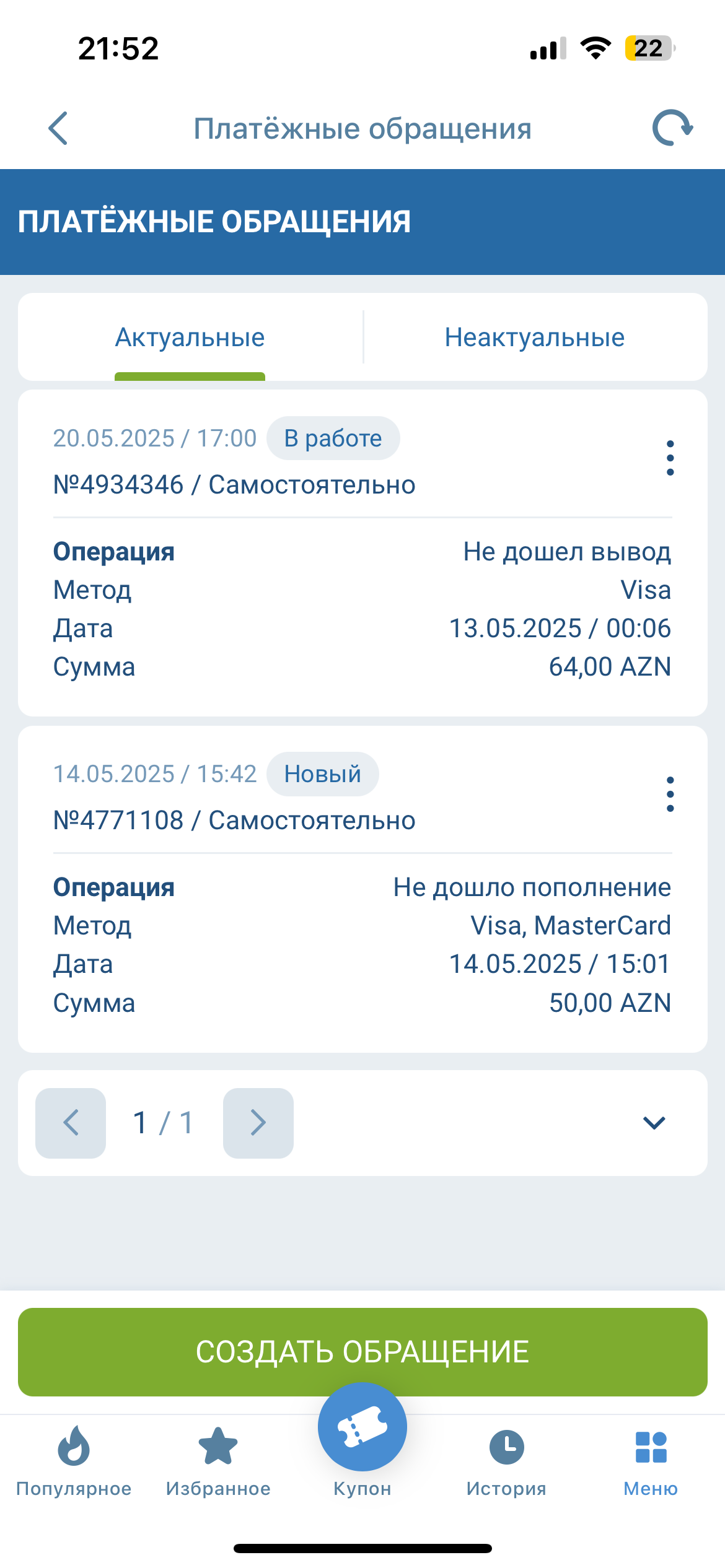Go back from Платёжные обращения

click(x=58, y=129)
